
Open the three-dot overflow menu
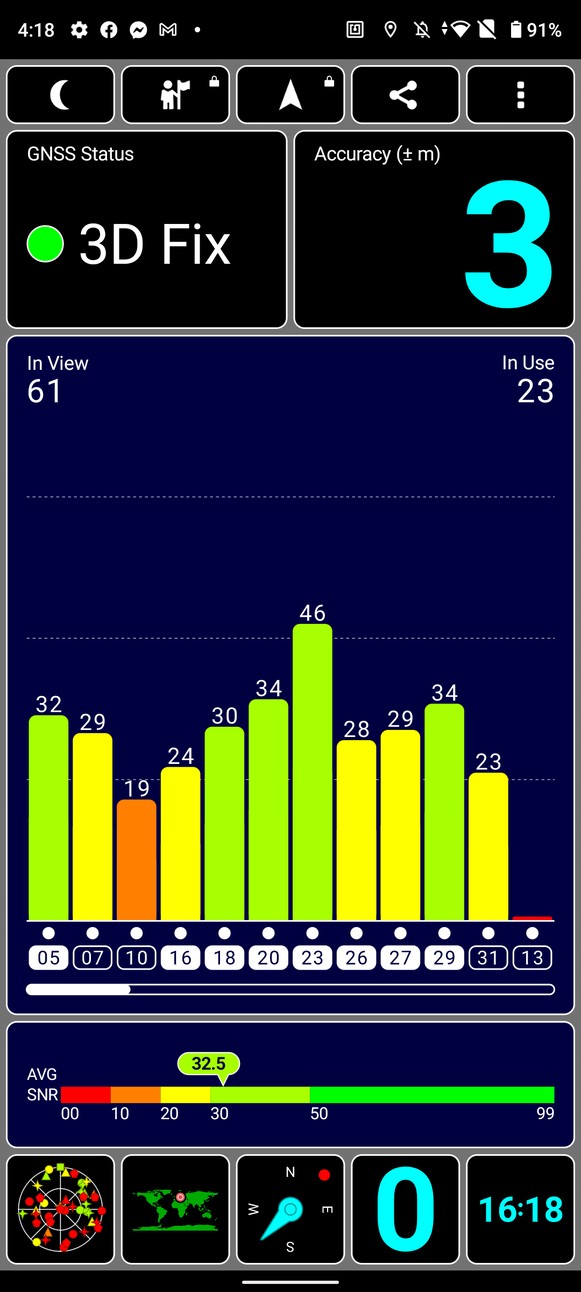(520, 95)
